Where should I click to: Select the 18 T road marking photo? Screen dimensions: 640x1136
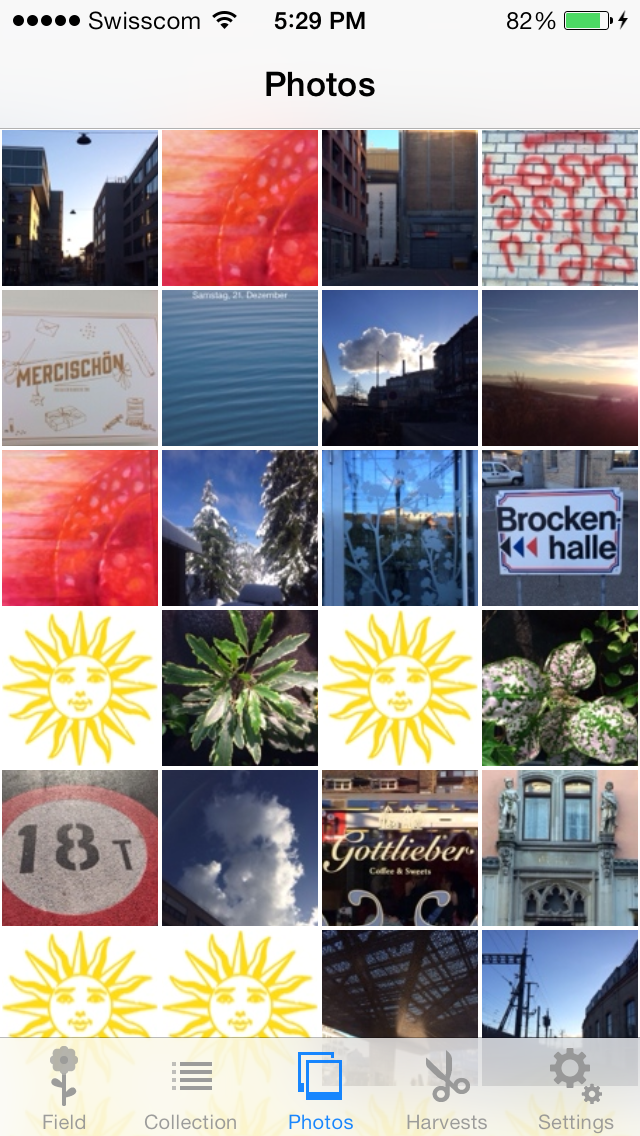pos(80,848)
